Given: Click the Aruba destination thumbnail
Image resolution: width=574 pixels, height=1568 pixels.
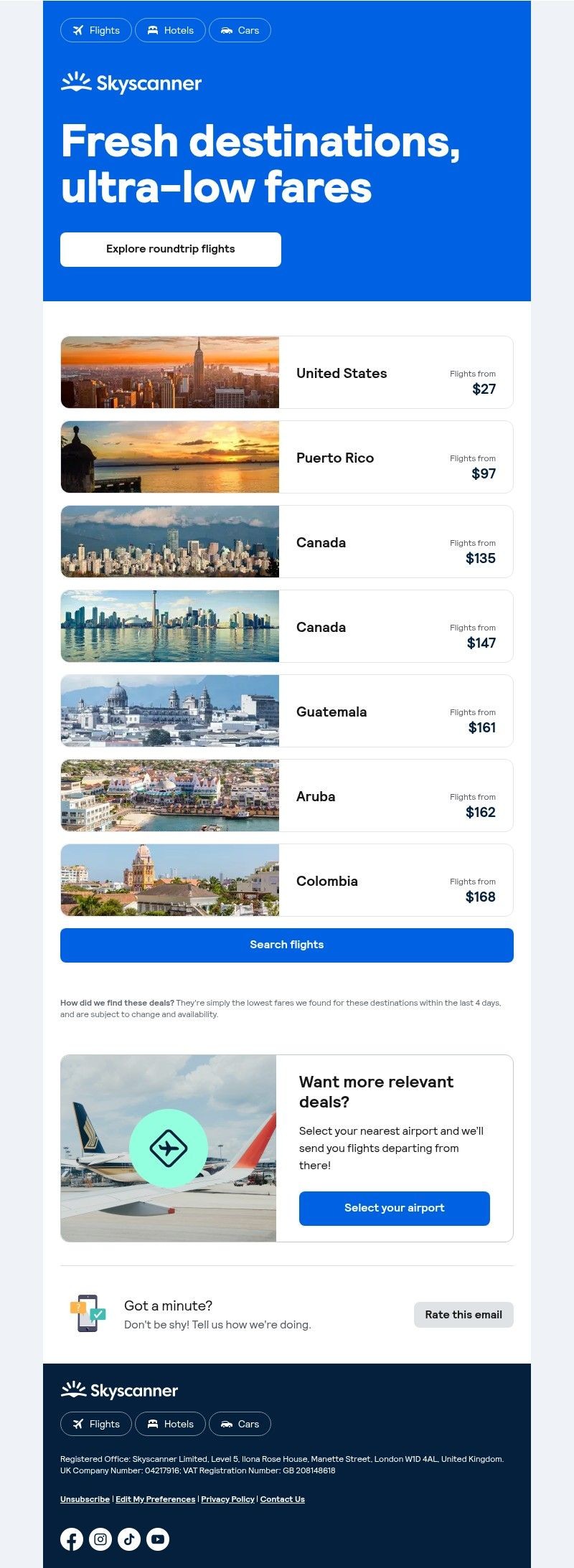Looking at the screenshot, I should [169, 795].
